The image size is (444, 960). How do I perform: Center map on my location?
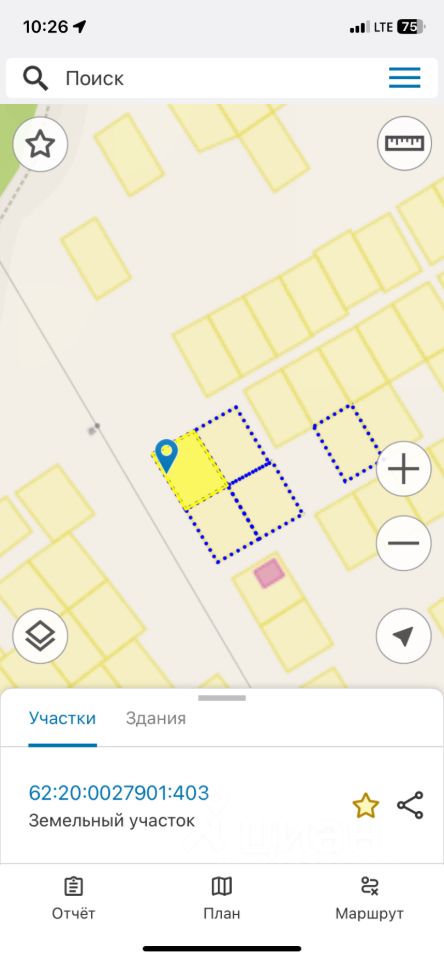tap(404, 636)
